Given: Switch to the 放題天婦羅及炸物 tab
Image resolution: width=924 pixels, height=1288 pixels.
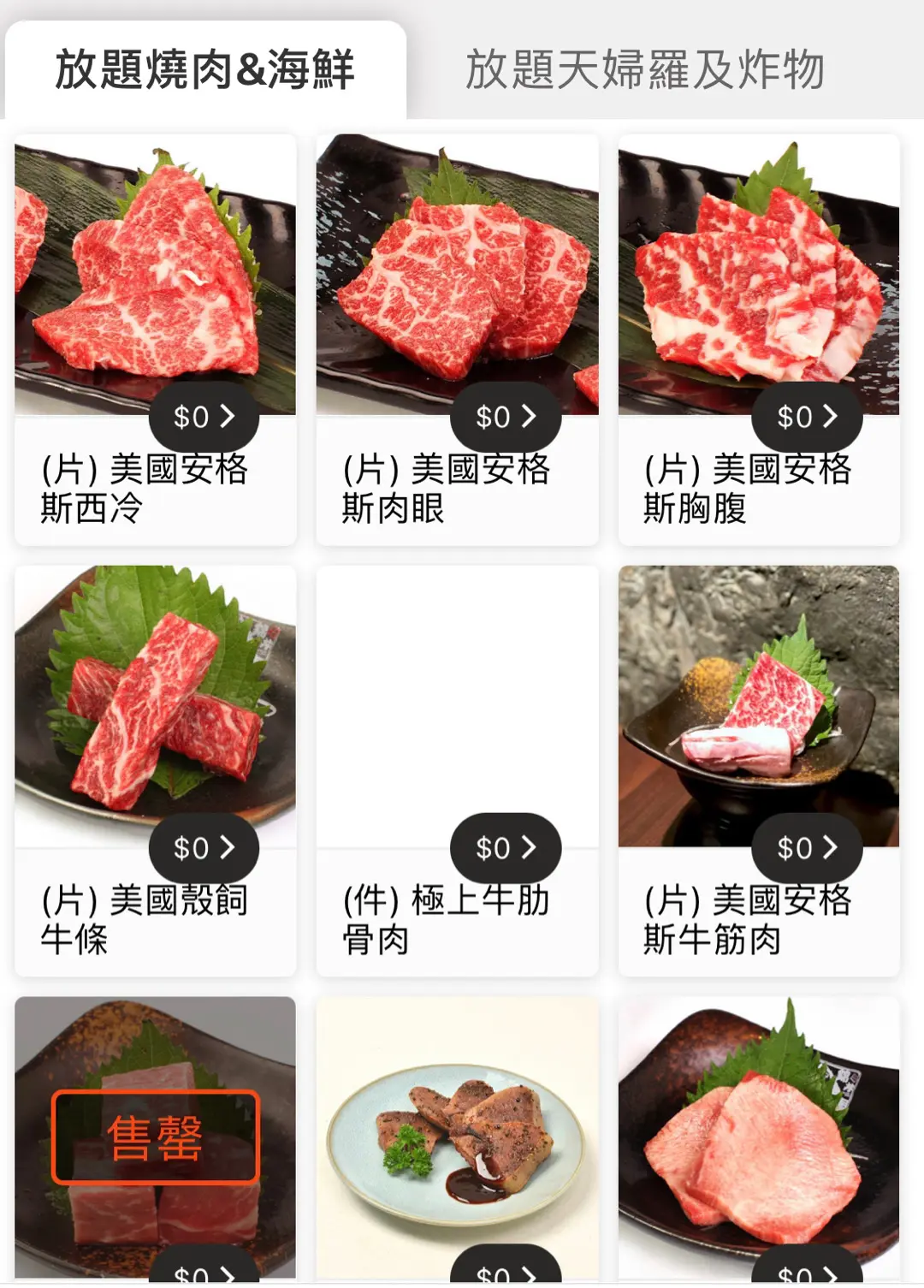Looking at the screenshot, I should click(644, 69).
